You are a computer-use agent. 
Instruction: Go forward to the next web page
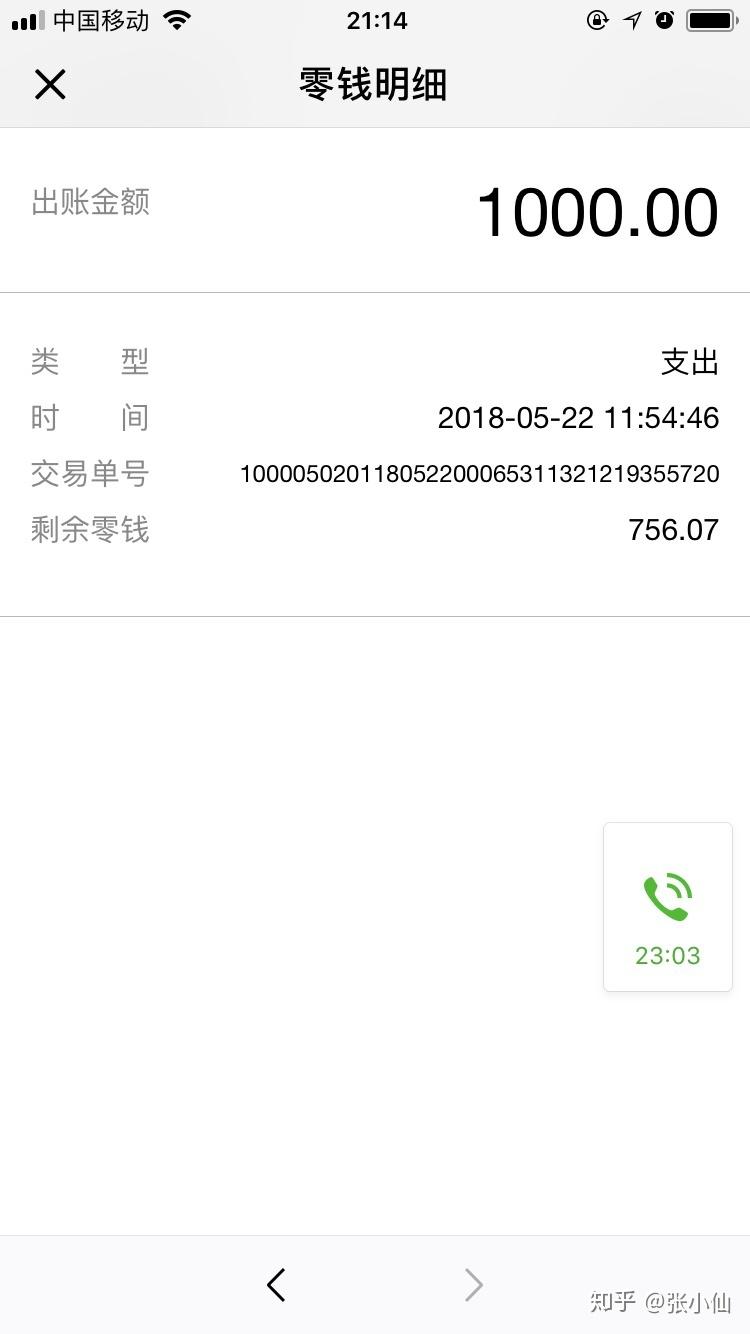pos(474,1284)
